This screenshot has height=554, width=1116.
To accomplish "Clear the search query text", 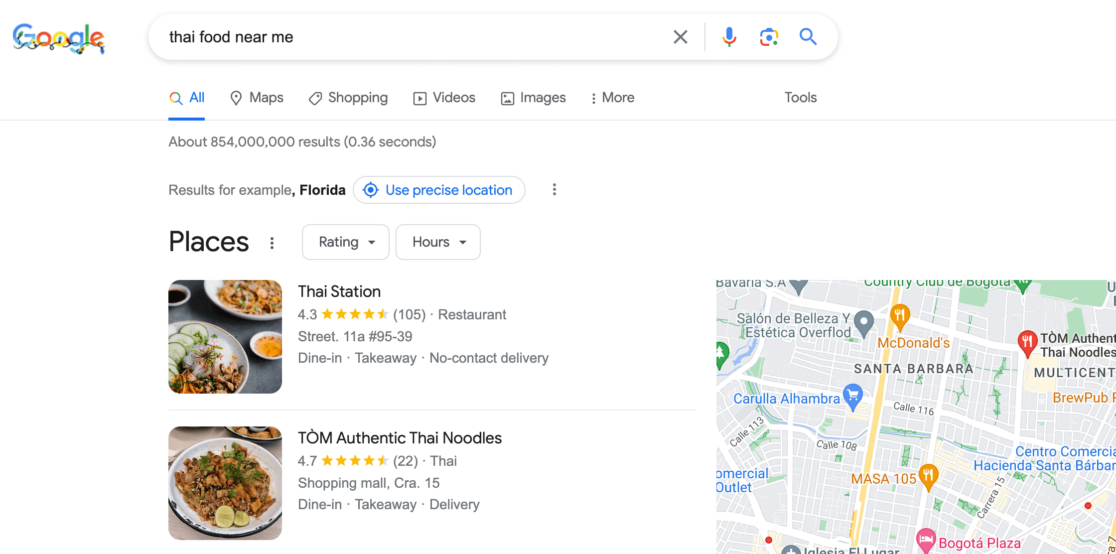I will (x=680, y=37).
